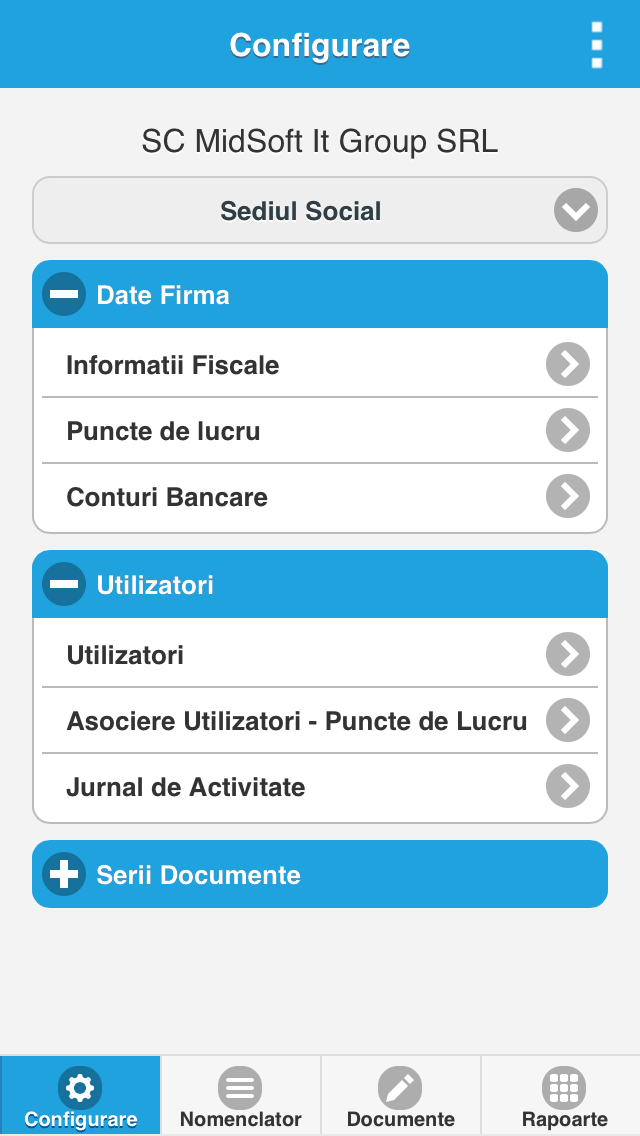Switch to the Rapoarte tab
Image resolution: width=640 pixels, height=1136 pixels.
[561, 1095]
